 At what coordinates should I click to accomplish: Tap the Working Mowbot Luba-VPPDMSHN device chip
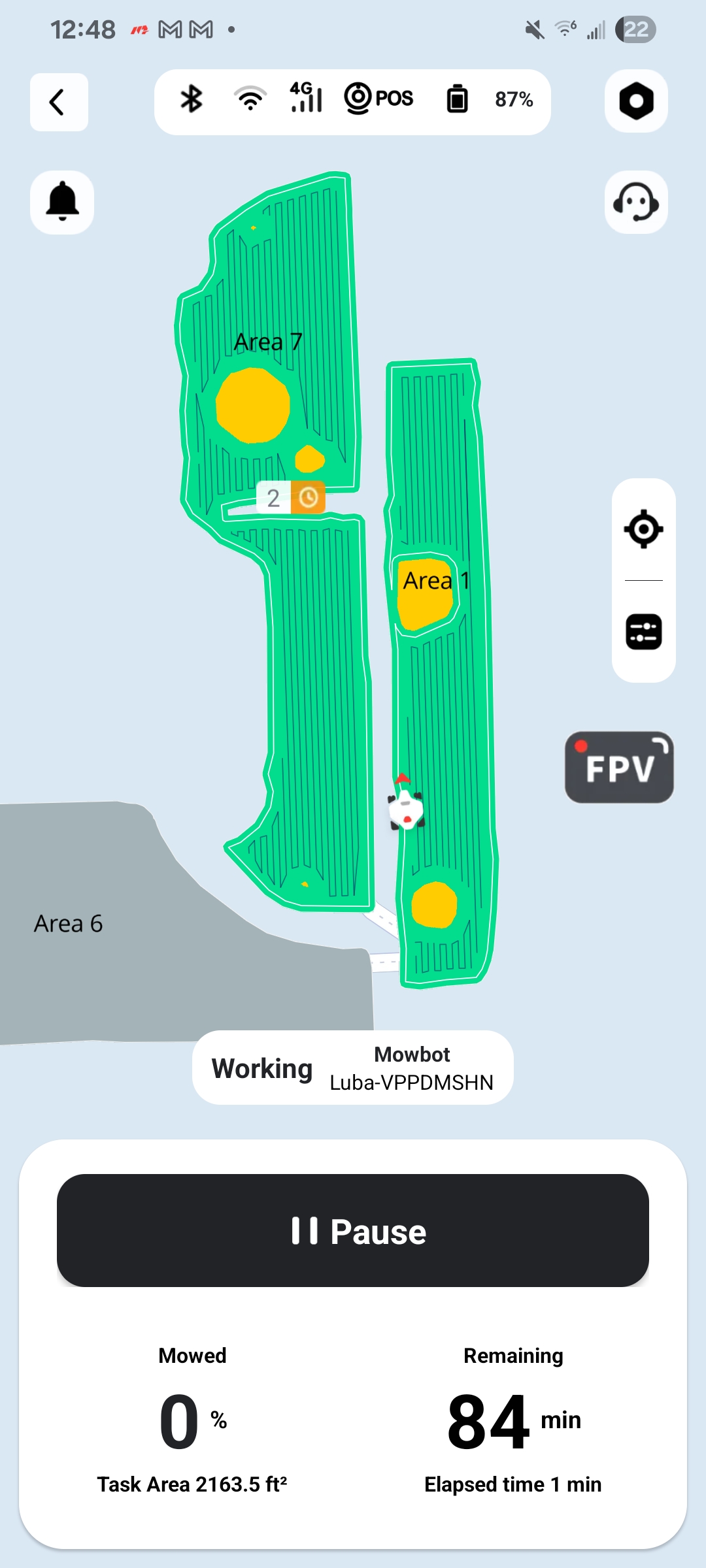[352, 1068]
